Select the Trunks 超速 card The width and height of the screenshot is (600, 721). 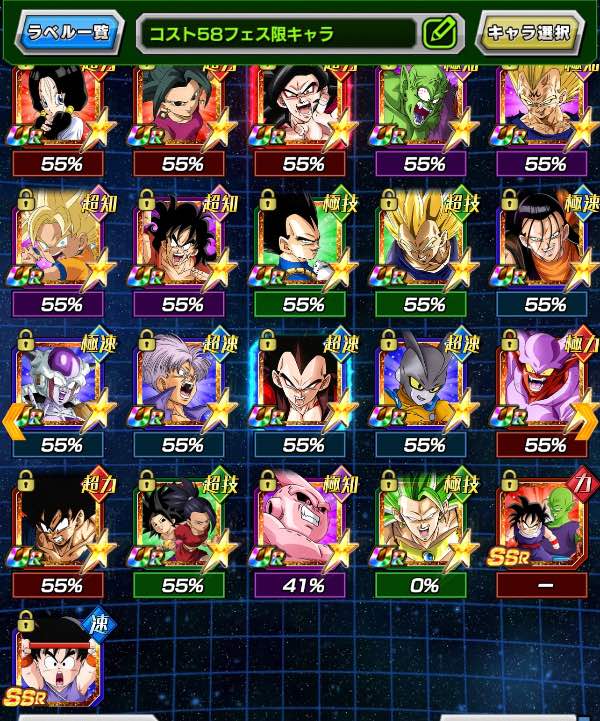182,380
